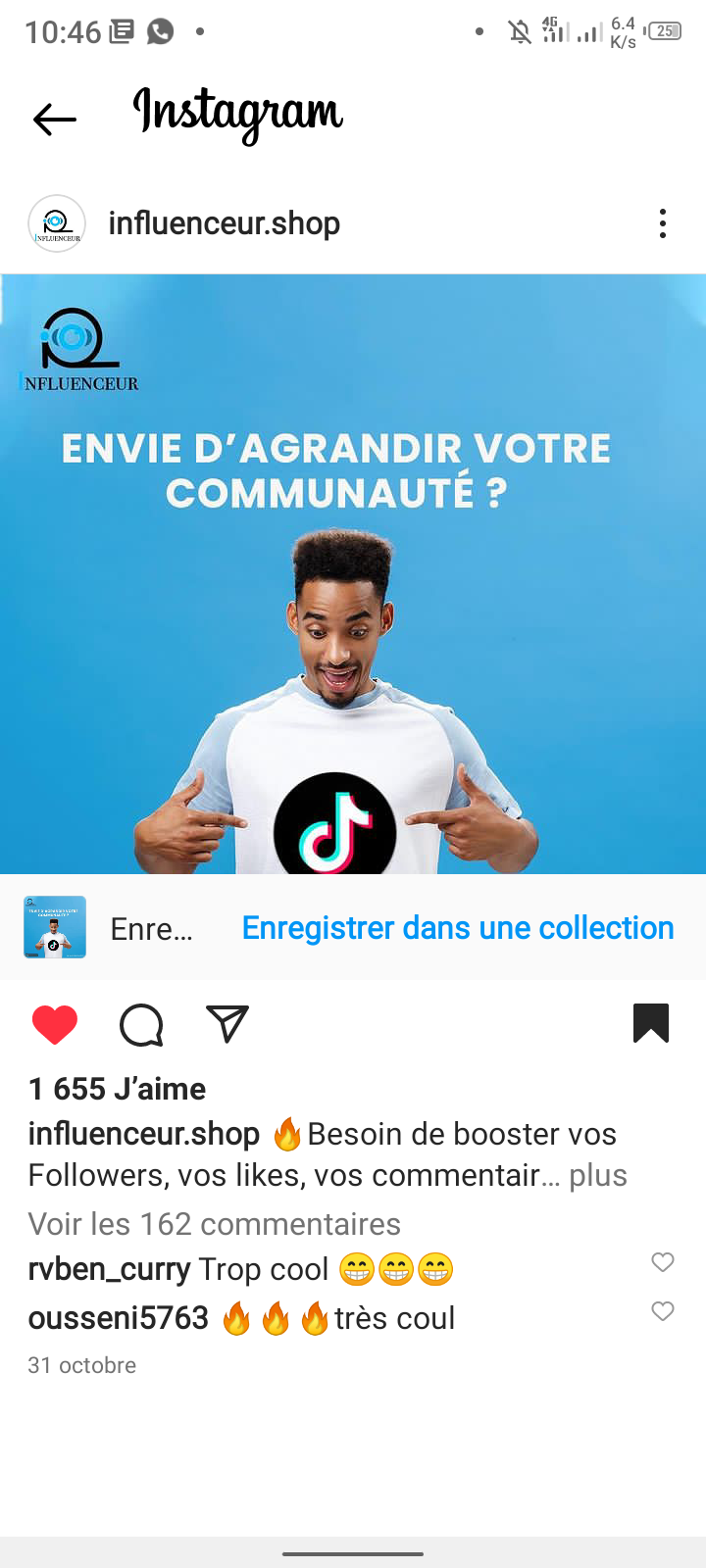
Task: Like rvben_curry's comment
Action: (x=663, y=1262)
